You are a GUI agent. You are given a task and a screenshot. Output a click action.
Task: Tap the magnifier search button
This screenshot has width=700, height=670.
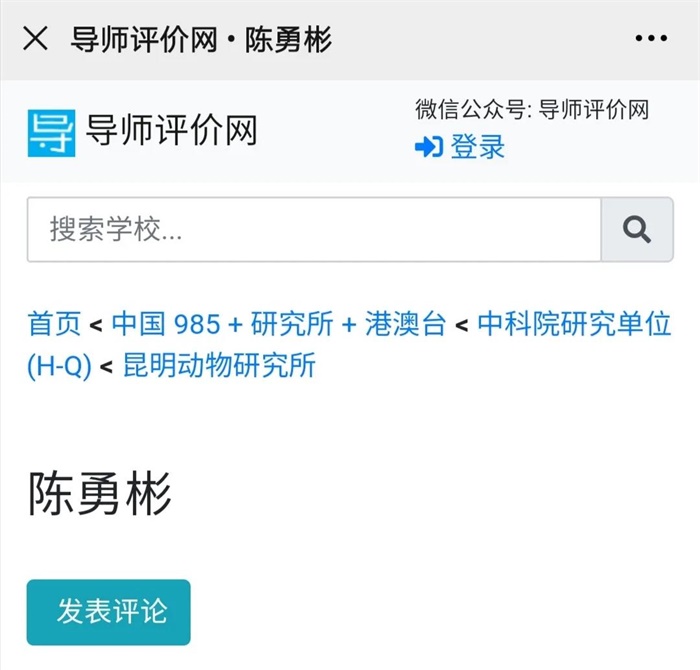point(636,230)
